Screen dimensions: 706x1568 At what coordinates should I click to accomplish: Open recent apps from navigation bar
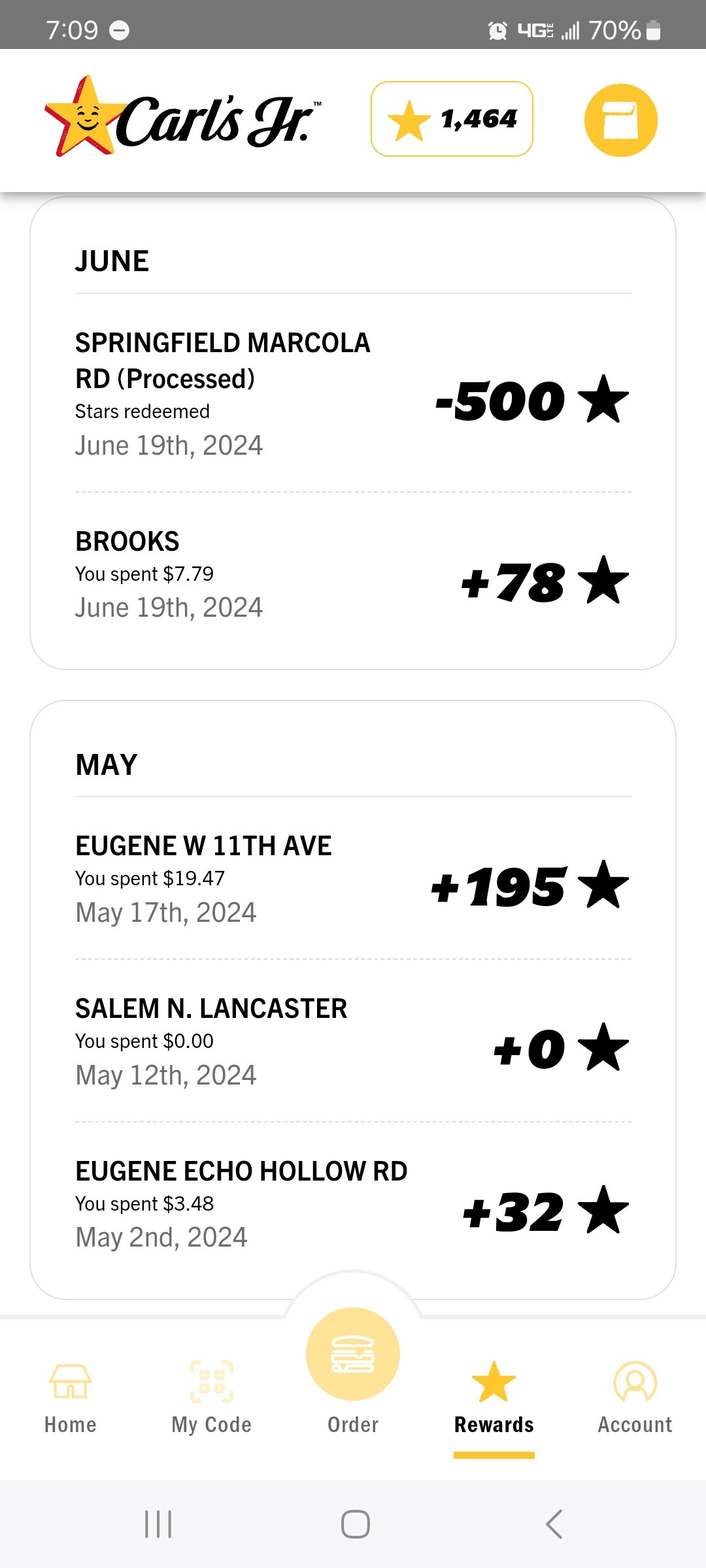158,1524
